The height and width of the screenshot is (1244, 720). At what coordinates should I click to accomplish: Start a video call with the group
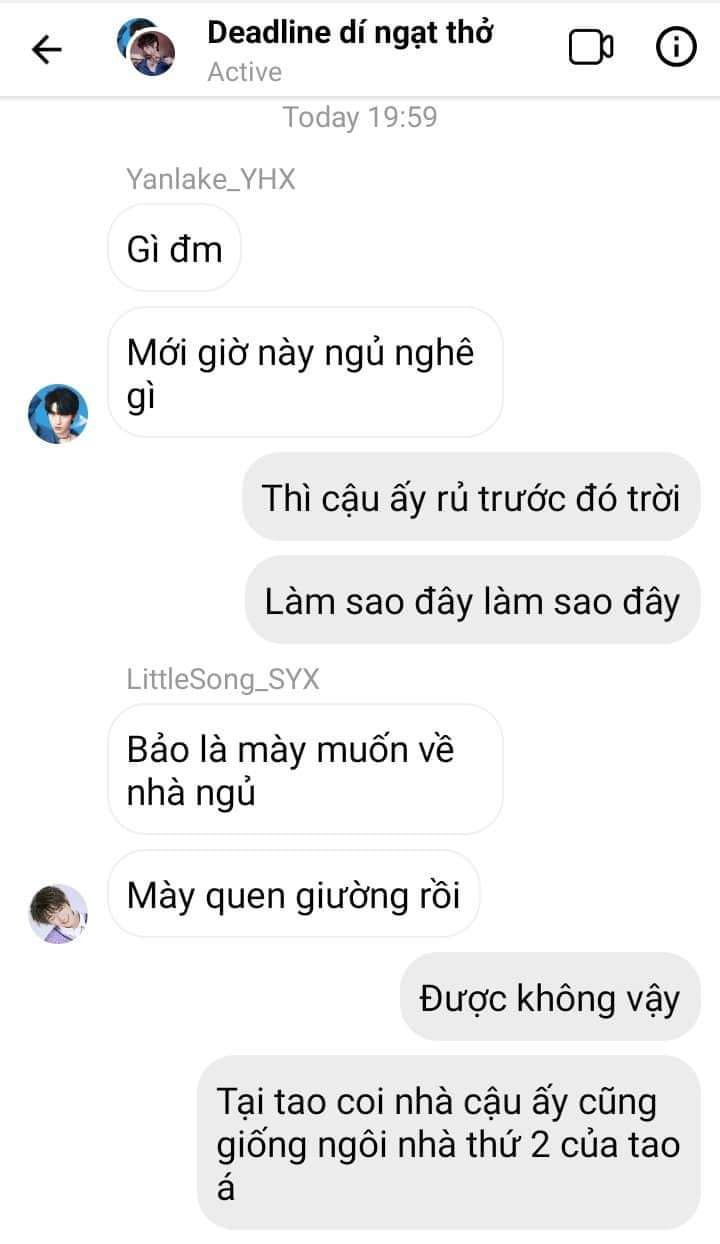click(x=591, y=48)
